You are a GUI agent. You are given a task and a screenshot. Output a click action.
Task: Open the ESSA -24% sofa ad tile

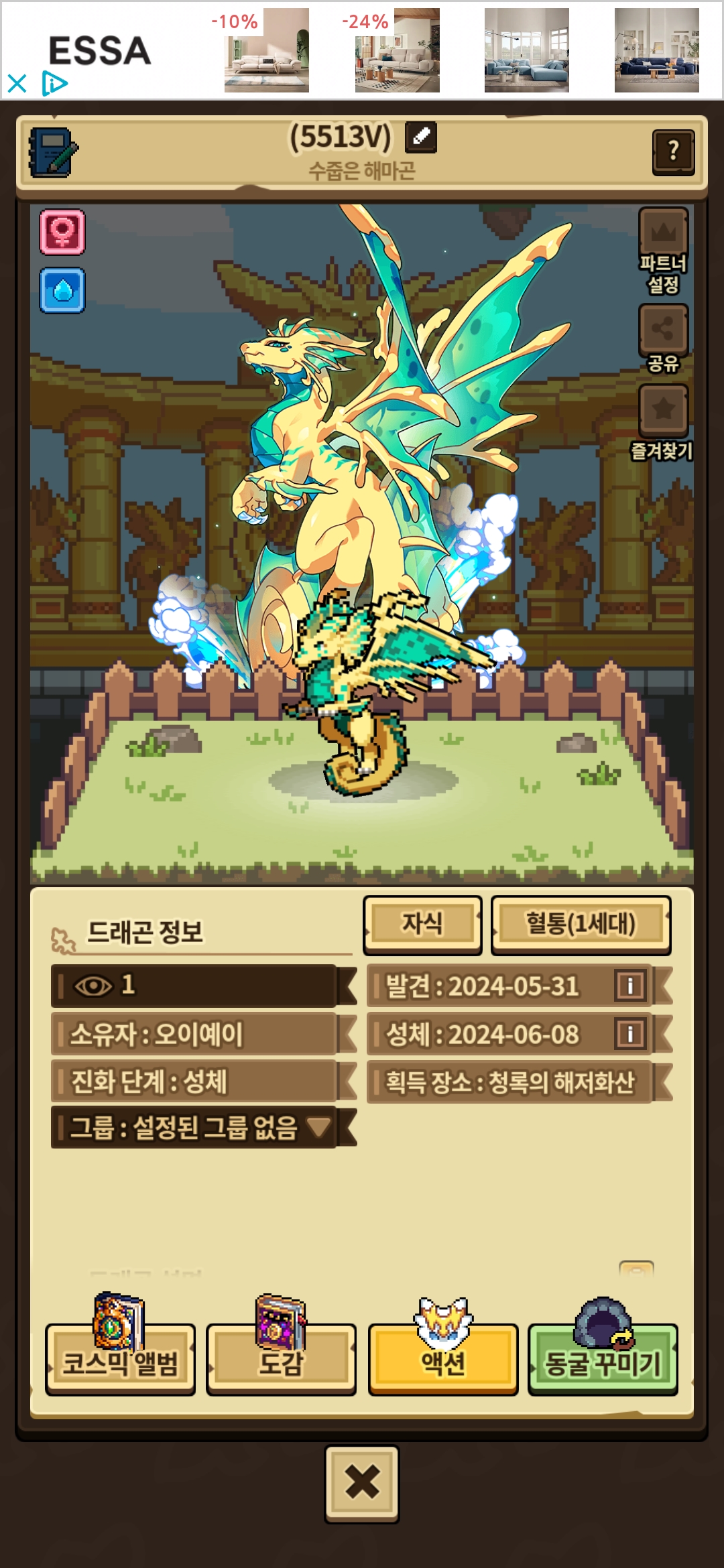tap(397, 51)
